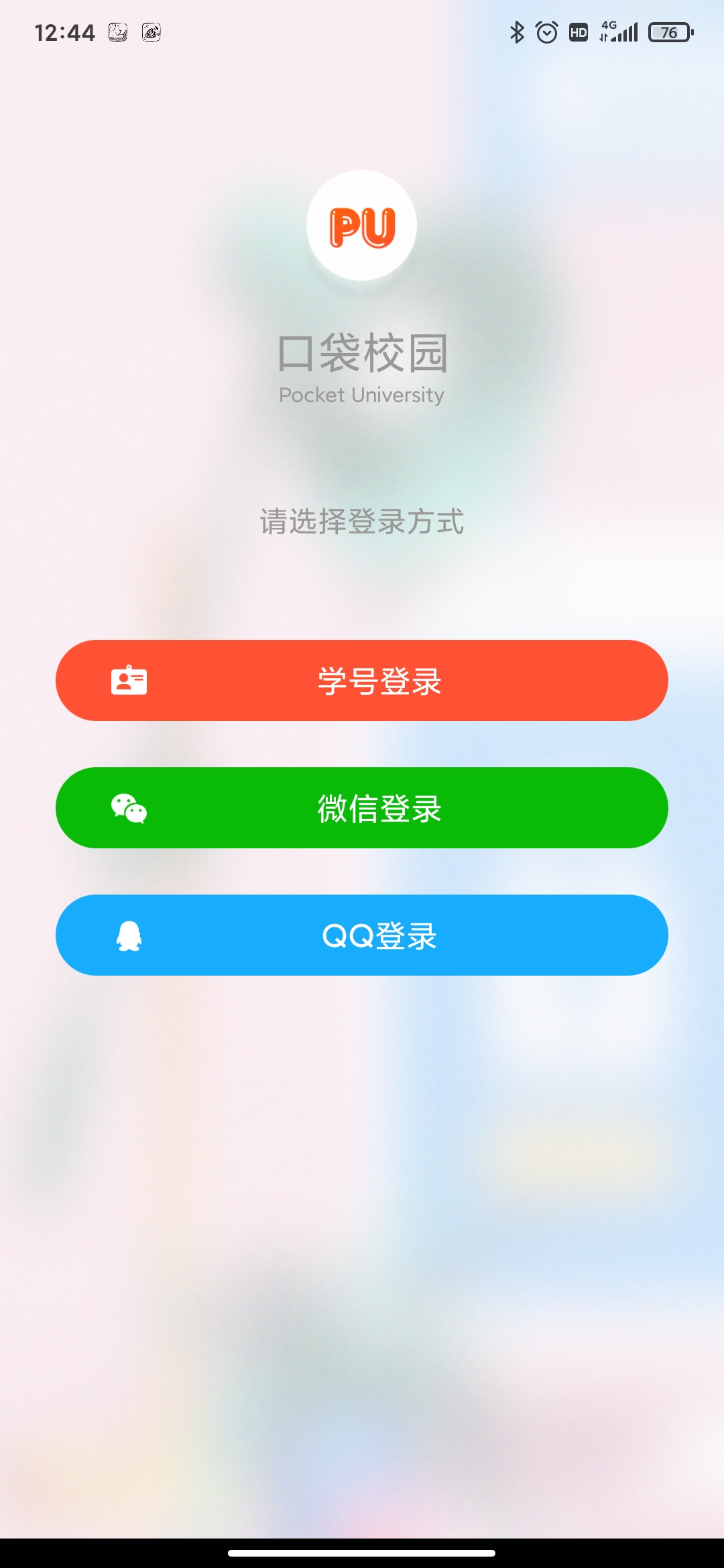Click the QQ penguin icon on the blue button
Screen dimensions: 724x1568
click(131, 935)
